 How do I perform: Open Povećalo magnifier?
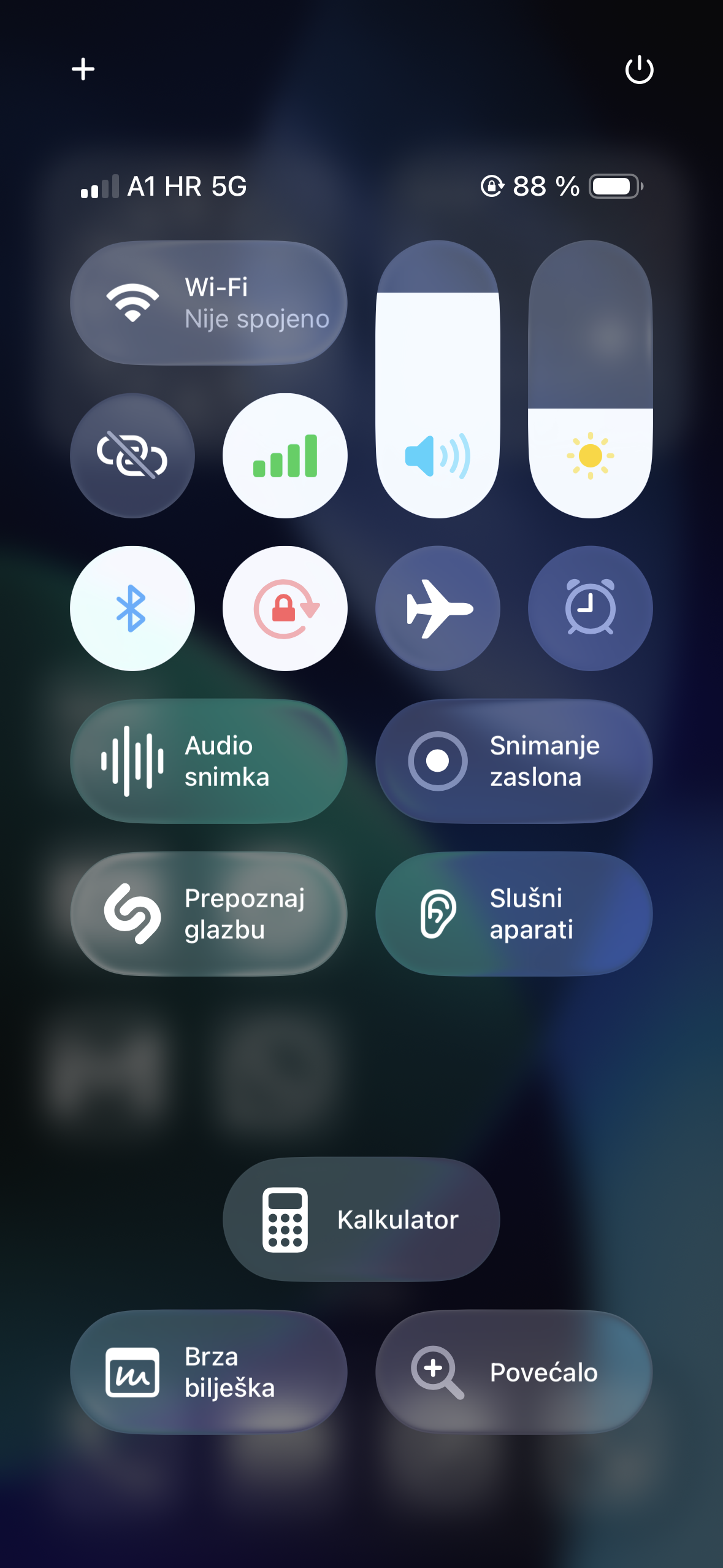tap(514, 1372)
